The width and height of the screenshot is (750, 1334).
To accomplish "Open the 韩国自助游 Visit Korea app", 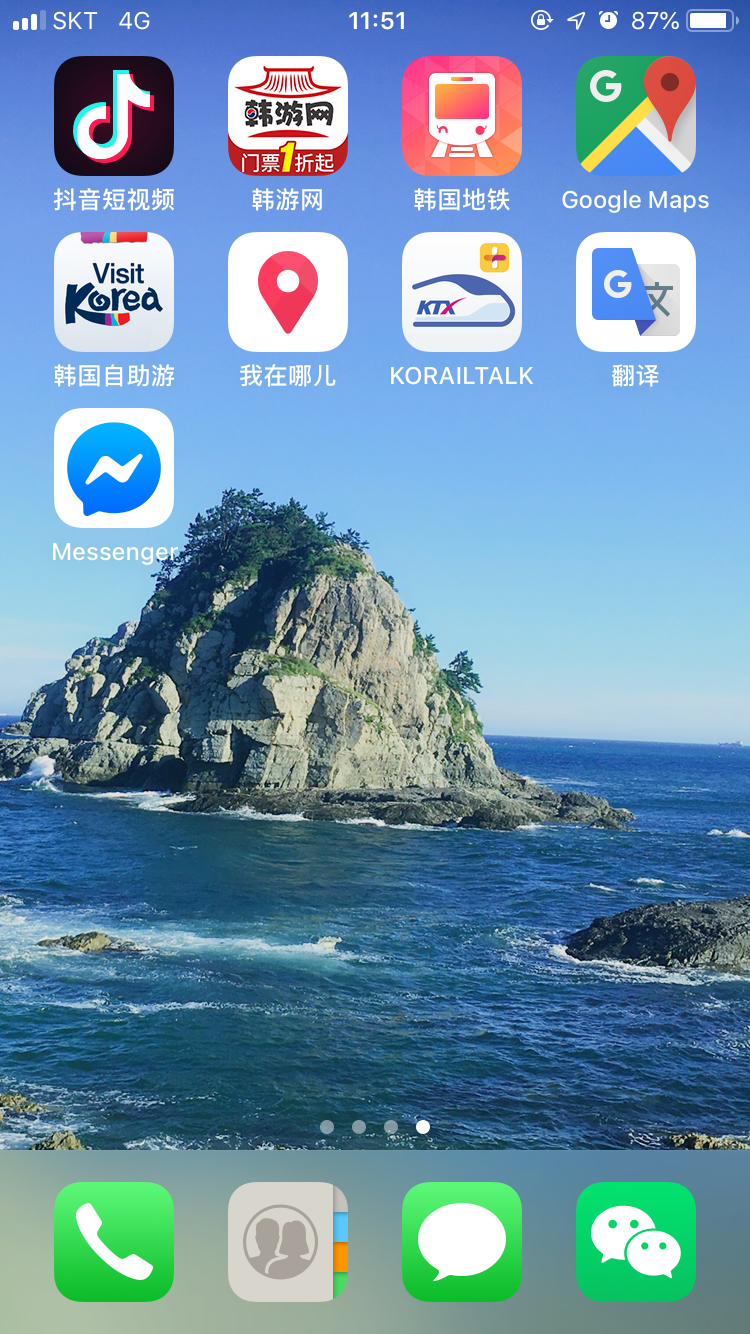I will click(x=114, y=292).
